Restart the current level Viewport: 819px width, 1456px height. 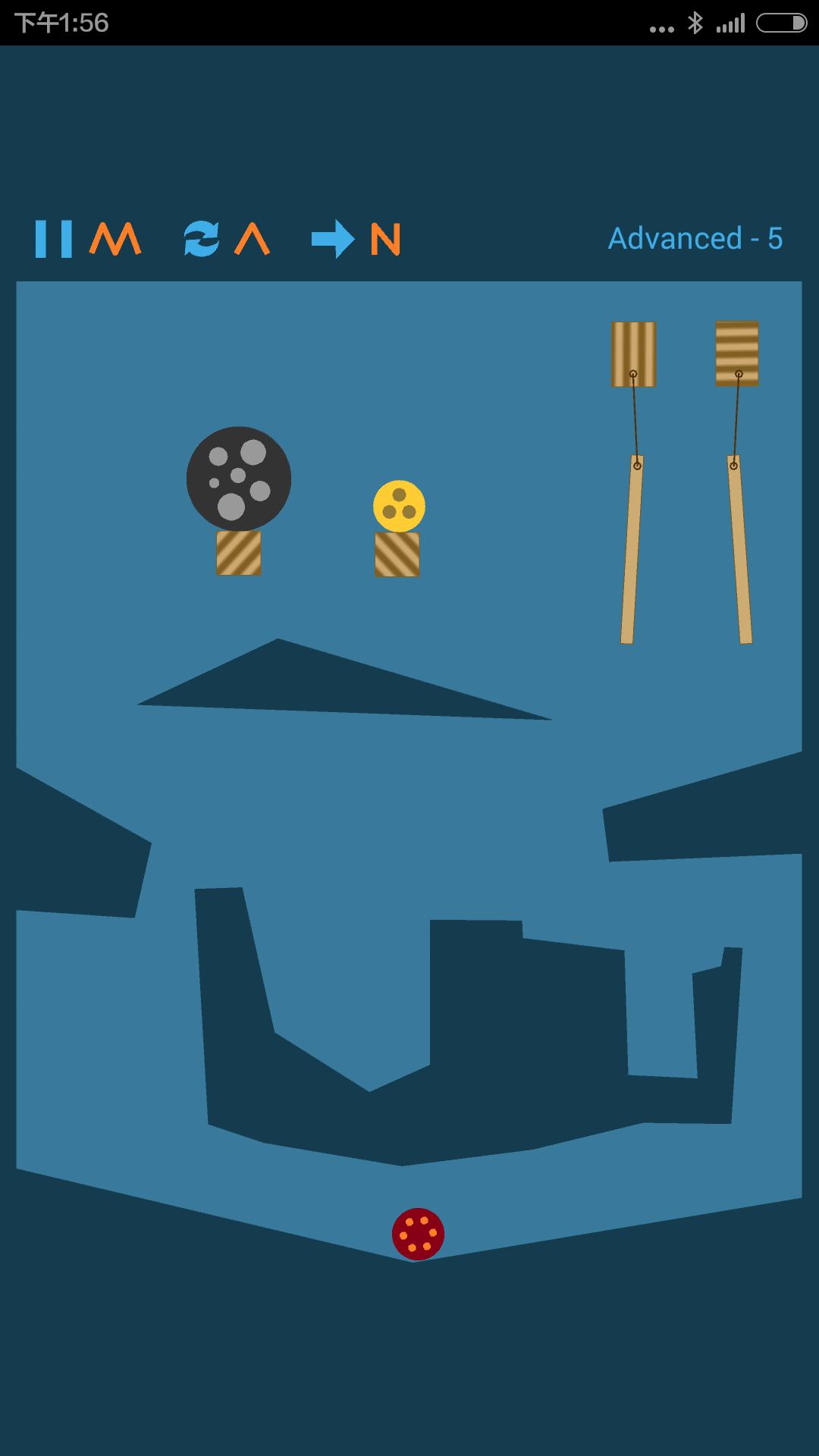click(x=201, y=239)
